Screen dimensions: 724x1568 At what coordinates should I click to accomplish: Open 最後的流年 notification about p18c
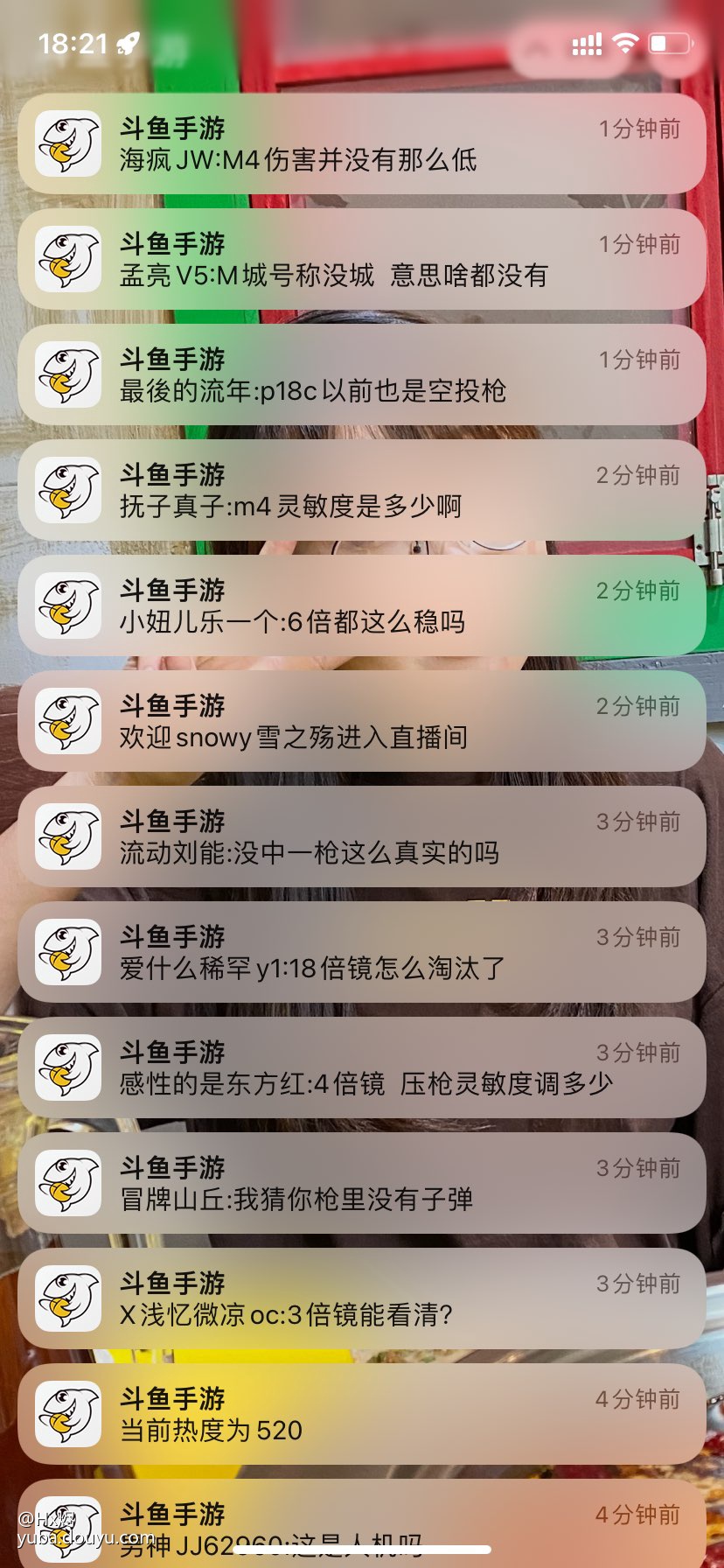(x=362, y=375)
